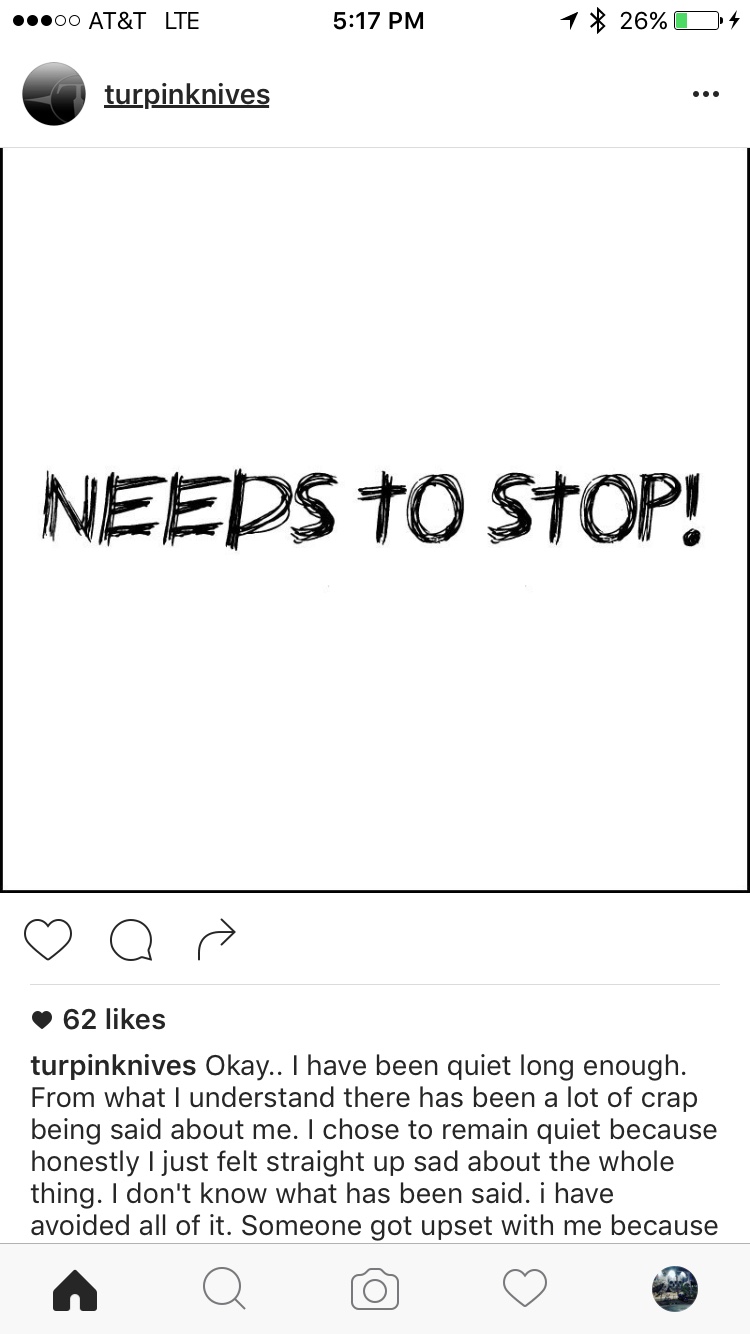The width and height of the screenshot is (750, 1334).
Task: Switch to the Activity heart tab
Action: [525, 1288]
